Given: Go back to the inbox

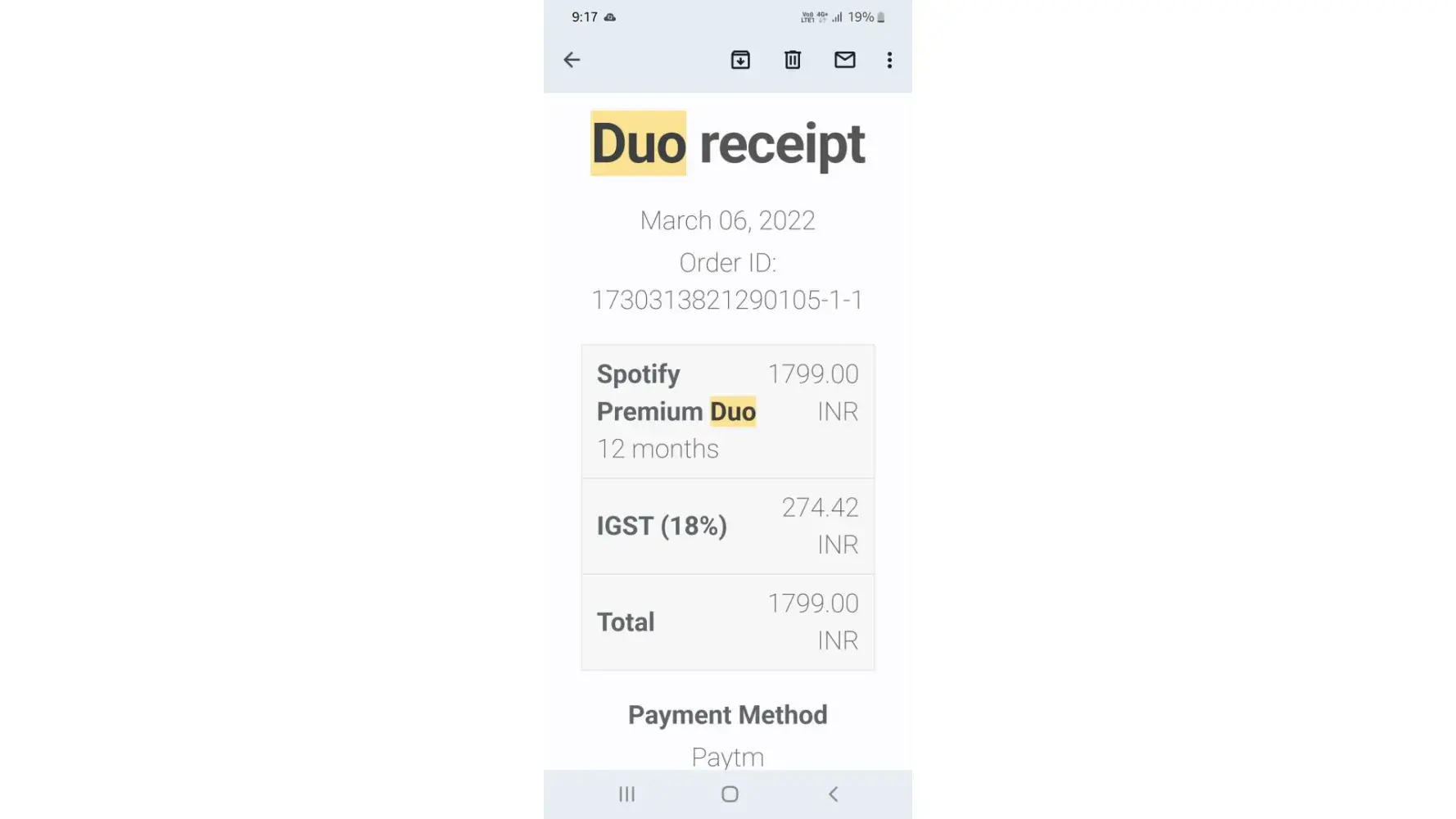Looking at the screenshot, I should [x=572, y=60].
